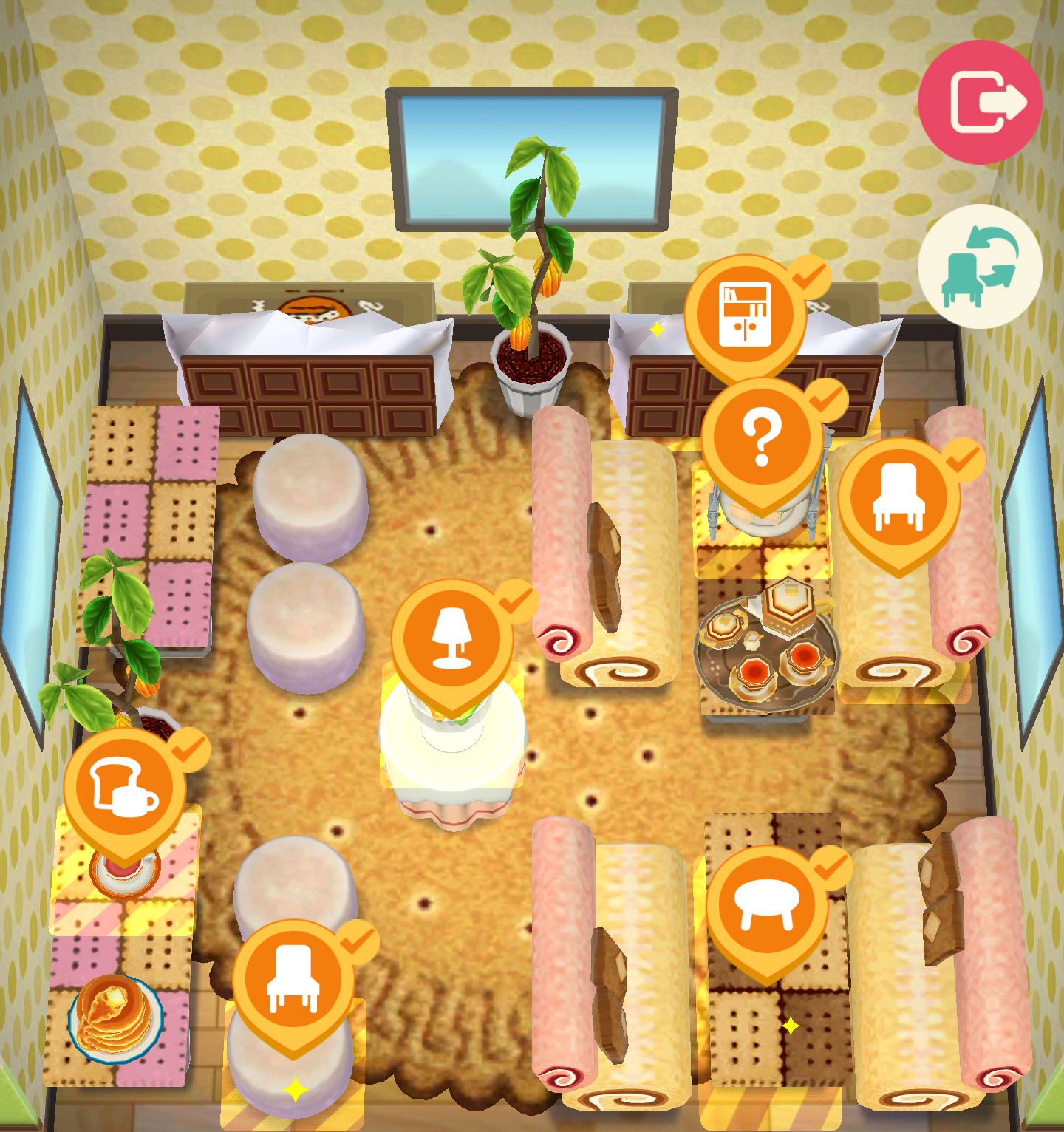Select the shelf marker on the chocolate cabinet
The image size is (1064, 1132).
point(746,314)
